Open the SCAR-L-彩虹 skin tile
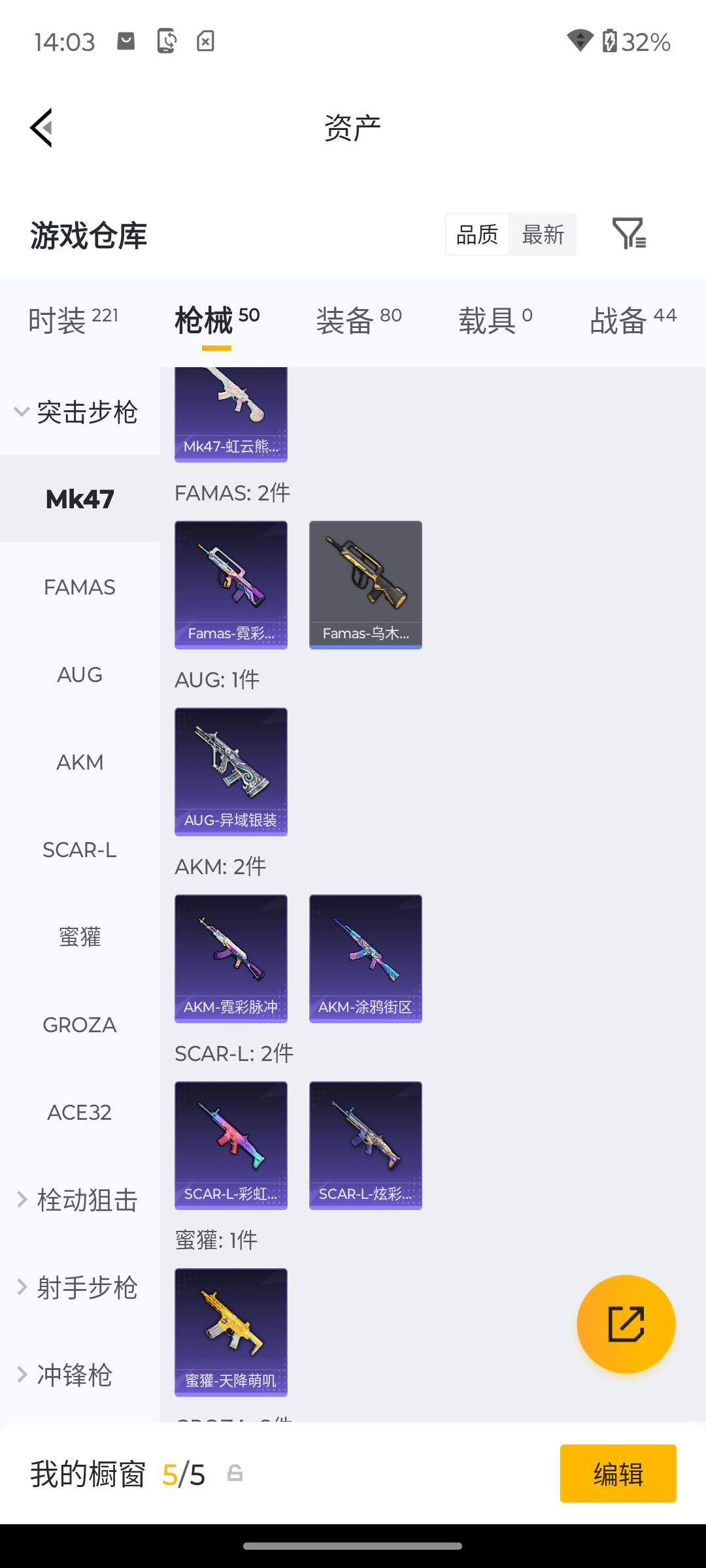 click(x=231, y=1145)
